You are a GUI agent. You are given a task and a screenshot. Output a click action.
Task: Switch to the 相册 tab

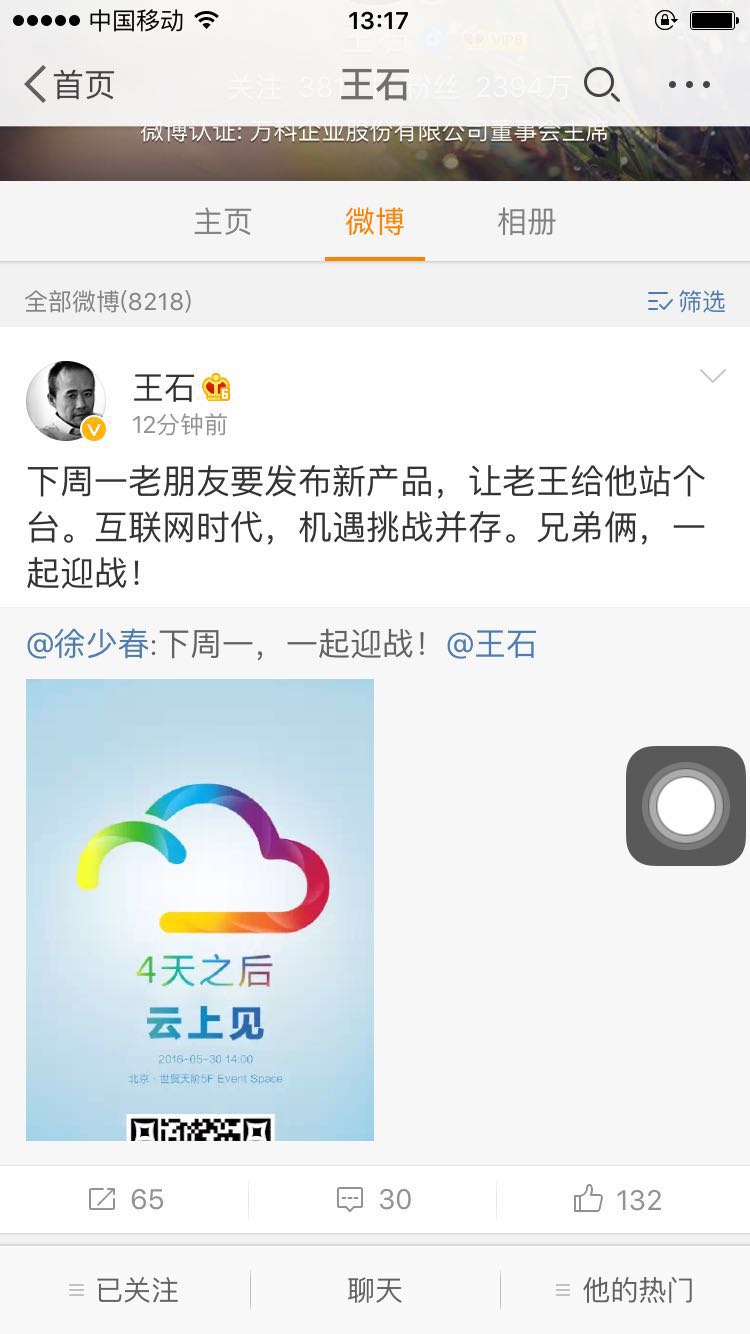(526, 222)
